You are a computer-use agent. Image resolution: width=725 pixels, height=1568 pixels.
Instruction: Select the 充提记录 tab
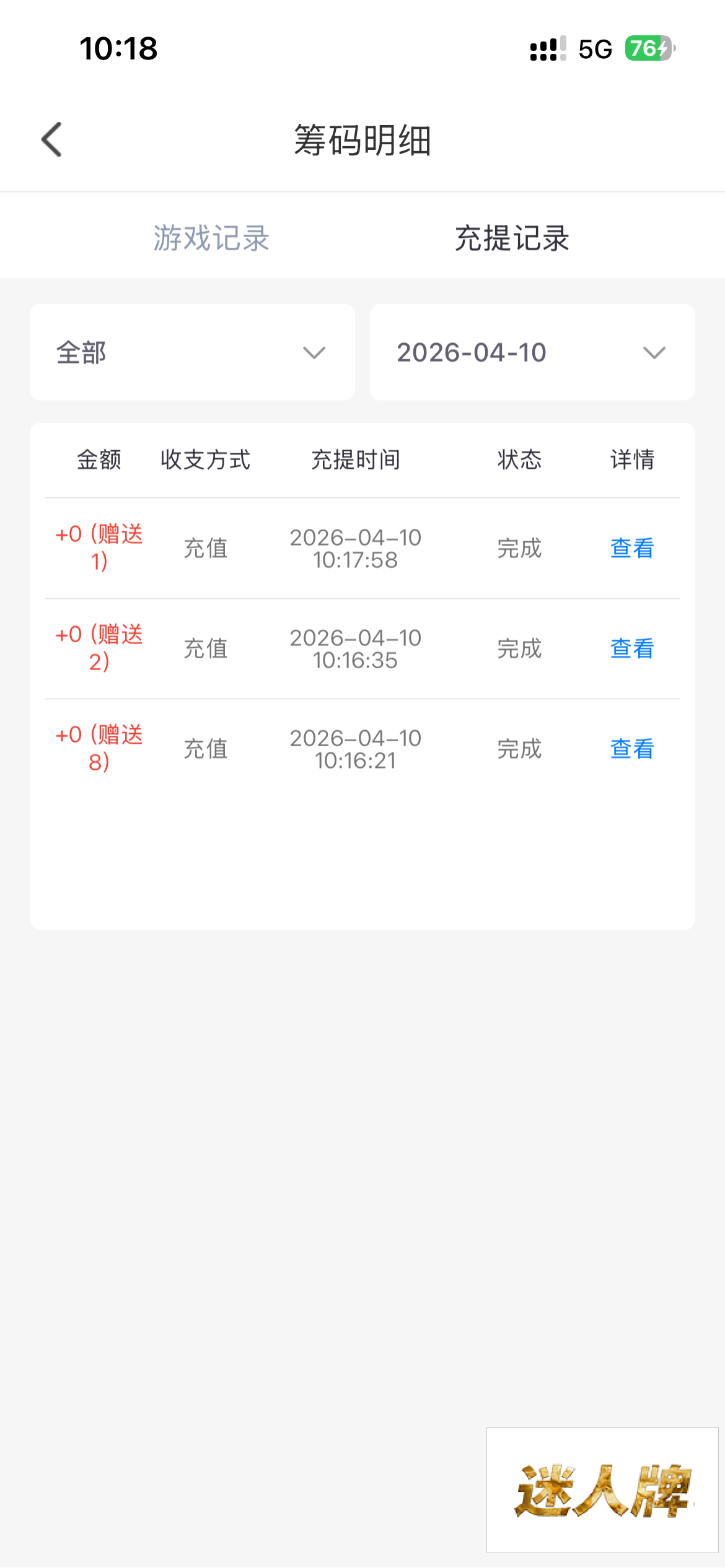point(512,238)
